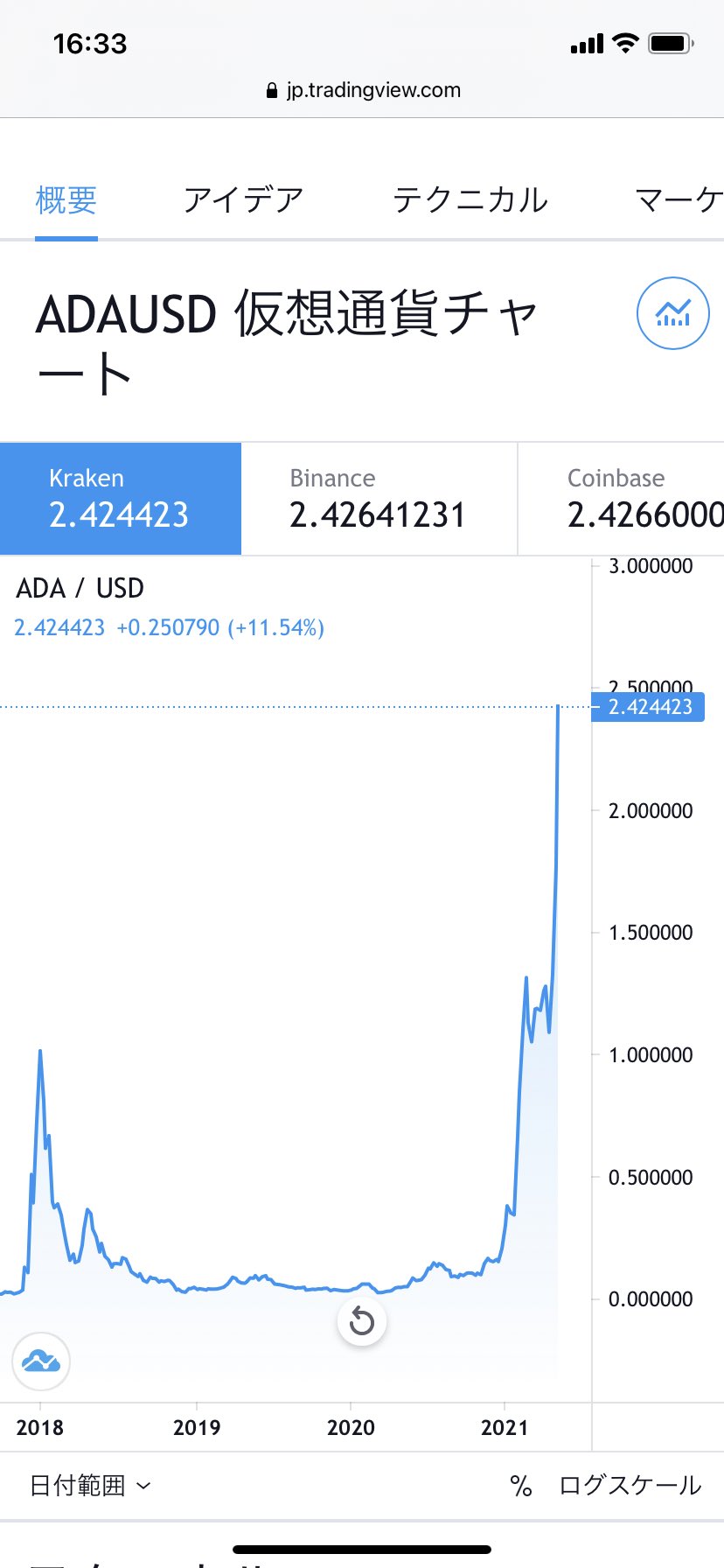Screen dimensions: 724x1568
Task: Switch to the テクニカル tab
Action: (x=470, y=200)
